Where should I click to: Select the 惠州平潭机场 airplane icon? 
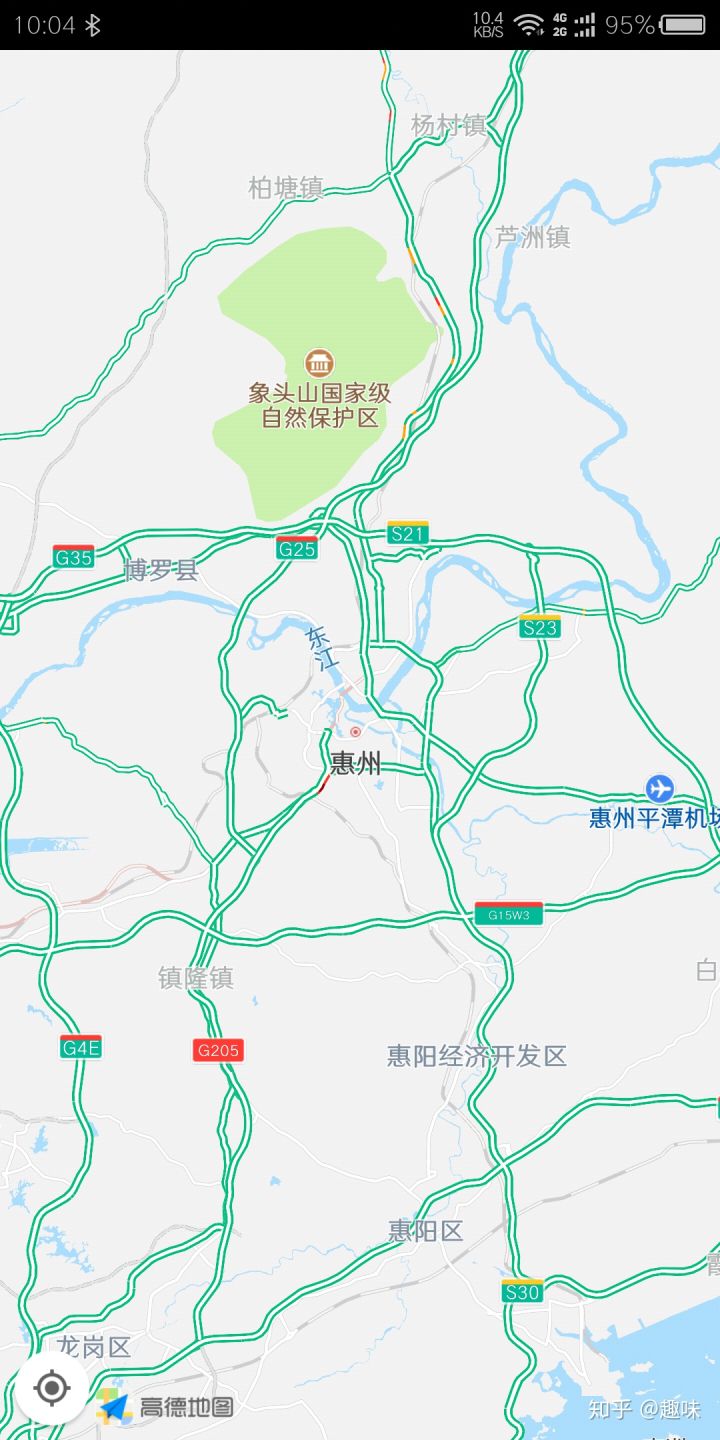point(658,790)
